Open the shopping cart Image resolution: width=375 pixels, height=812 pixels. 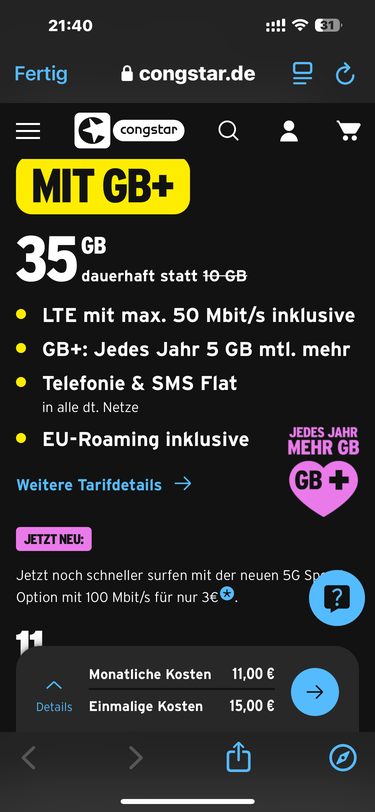click(x=349, y=130)
